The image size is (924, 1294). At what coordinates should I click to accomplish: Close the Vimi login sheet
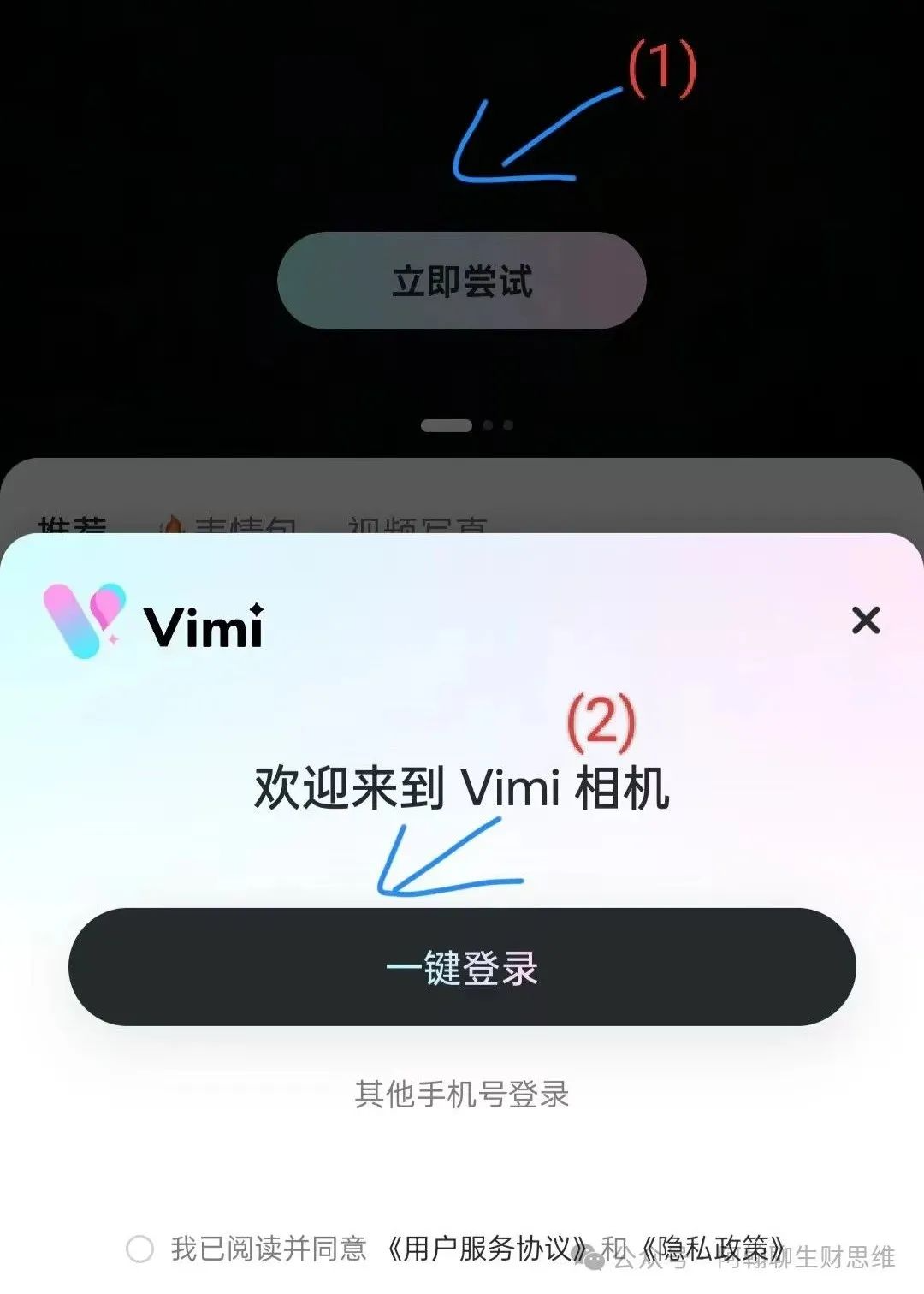point(866,620)
